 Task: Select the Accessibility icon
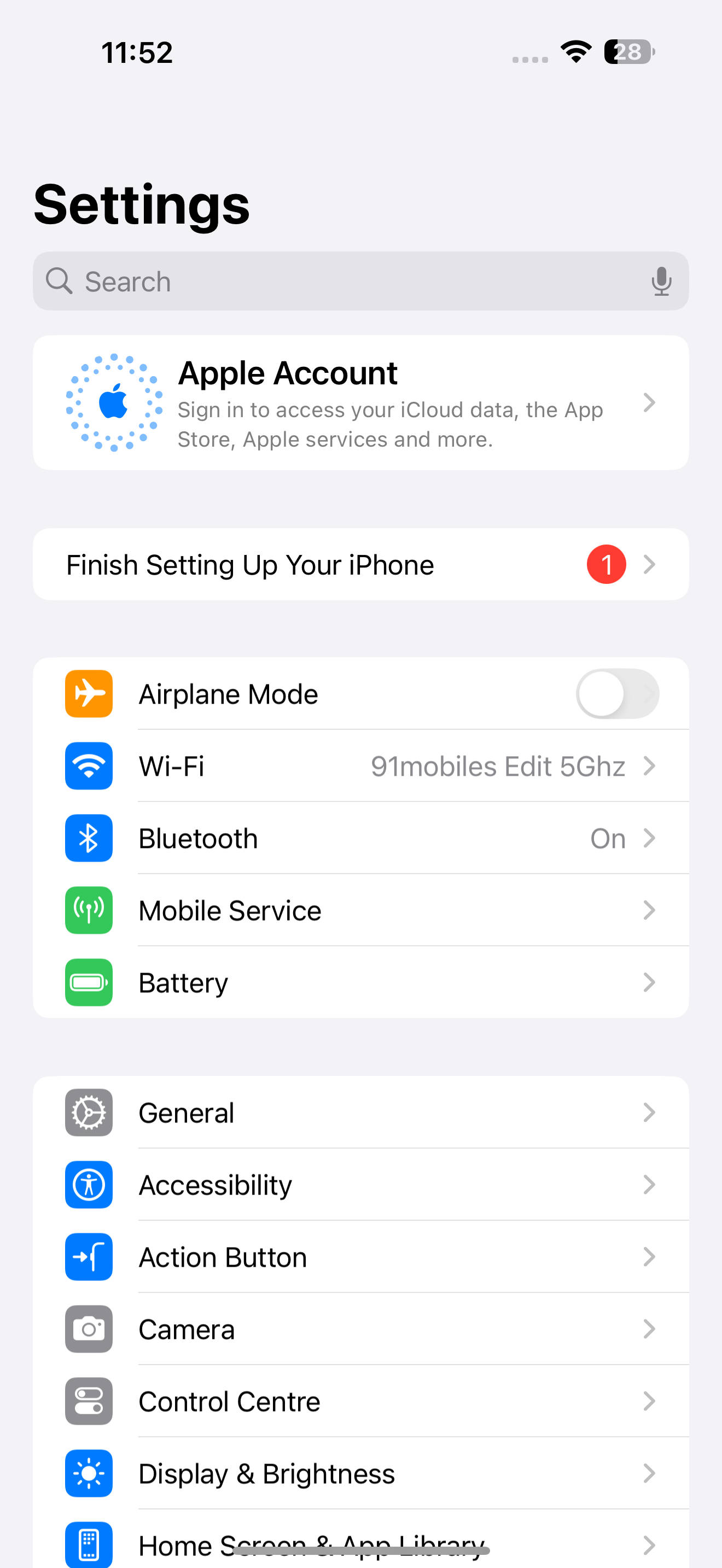coord(88,1185)
